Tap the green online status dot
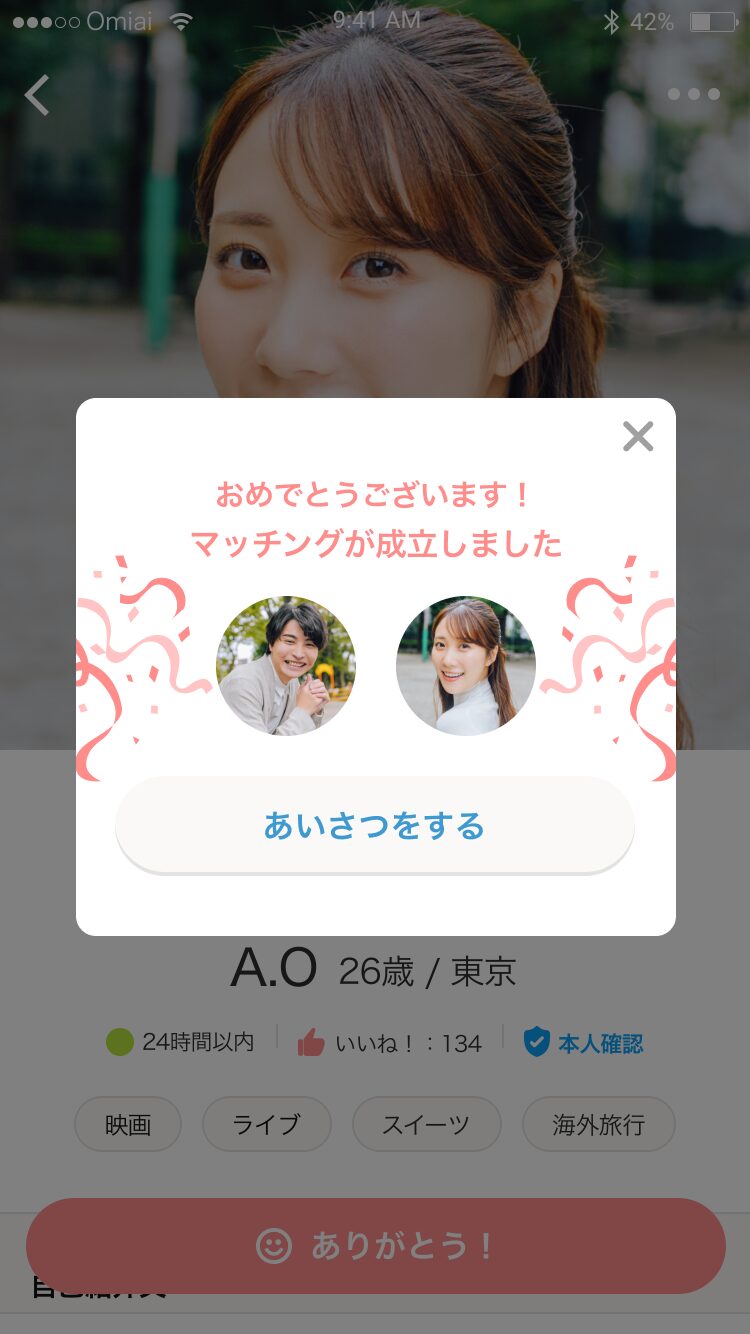The image size is (750, 1334). (x=122, y=1042)
